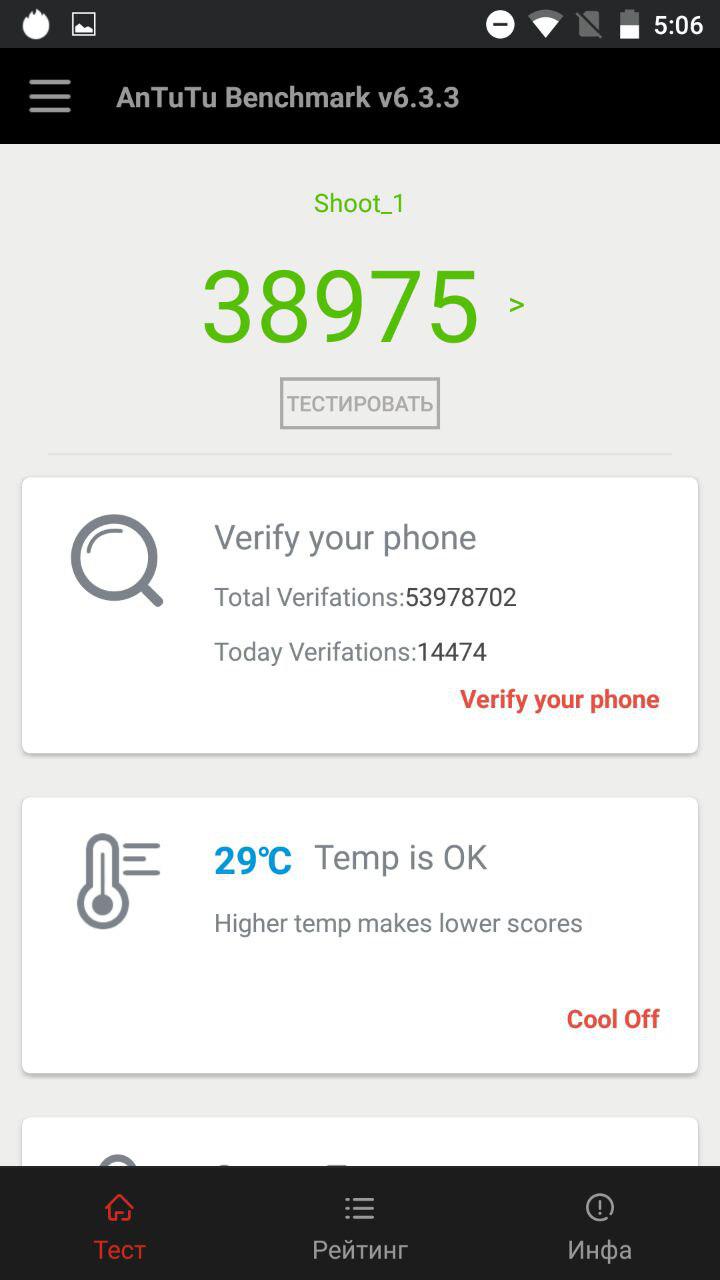Switch to the Инфа tab

pos(600,1224)
